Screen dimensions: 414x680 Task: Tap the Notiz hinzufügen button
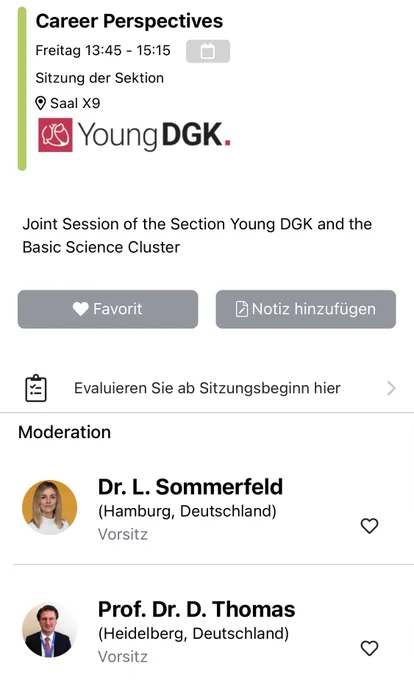[306, 309]
